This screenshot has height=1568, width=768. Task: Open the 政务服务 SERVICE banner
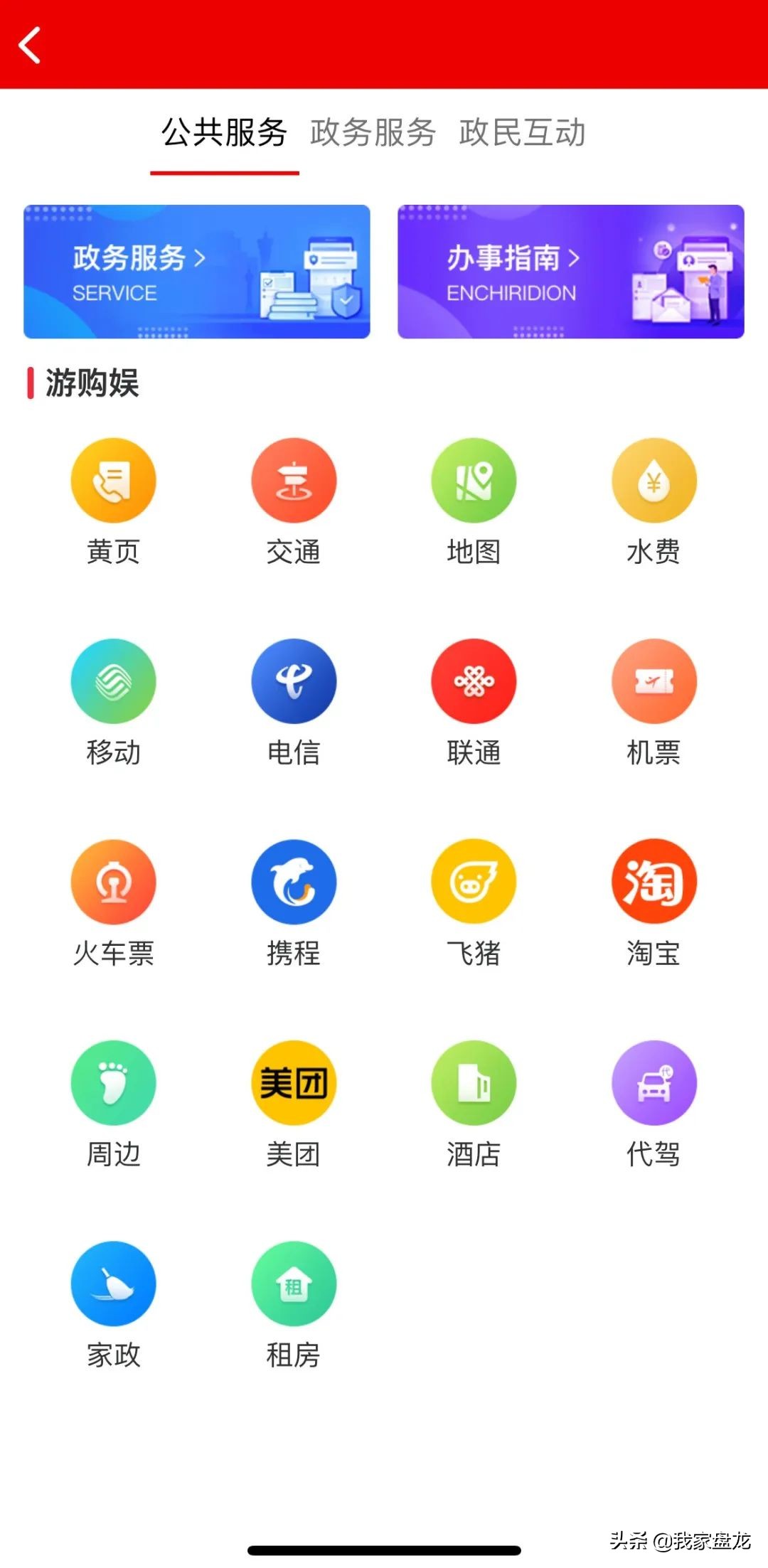click(x=197, y=271)
